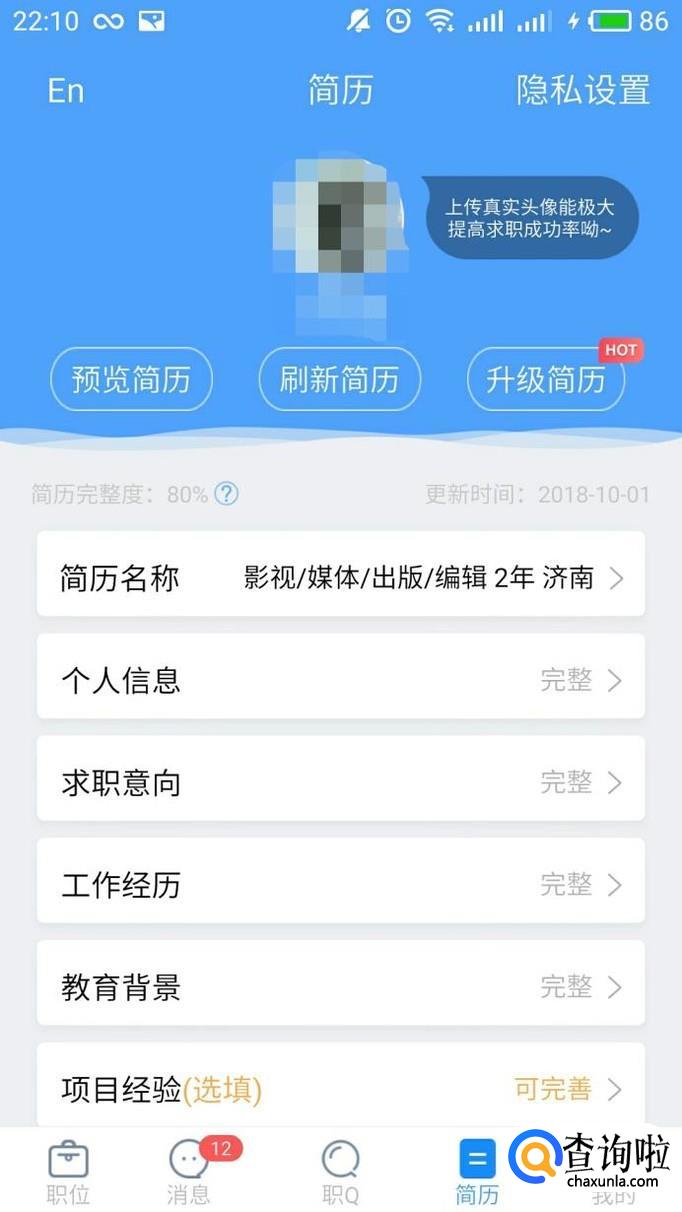Switch the resume language to En

click(66, 90)
